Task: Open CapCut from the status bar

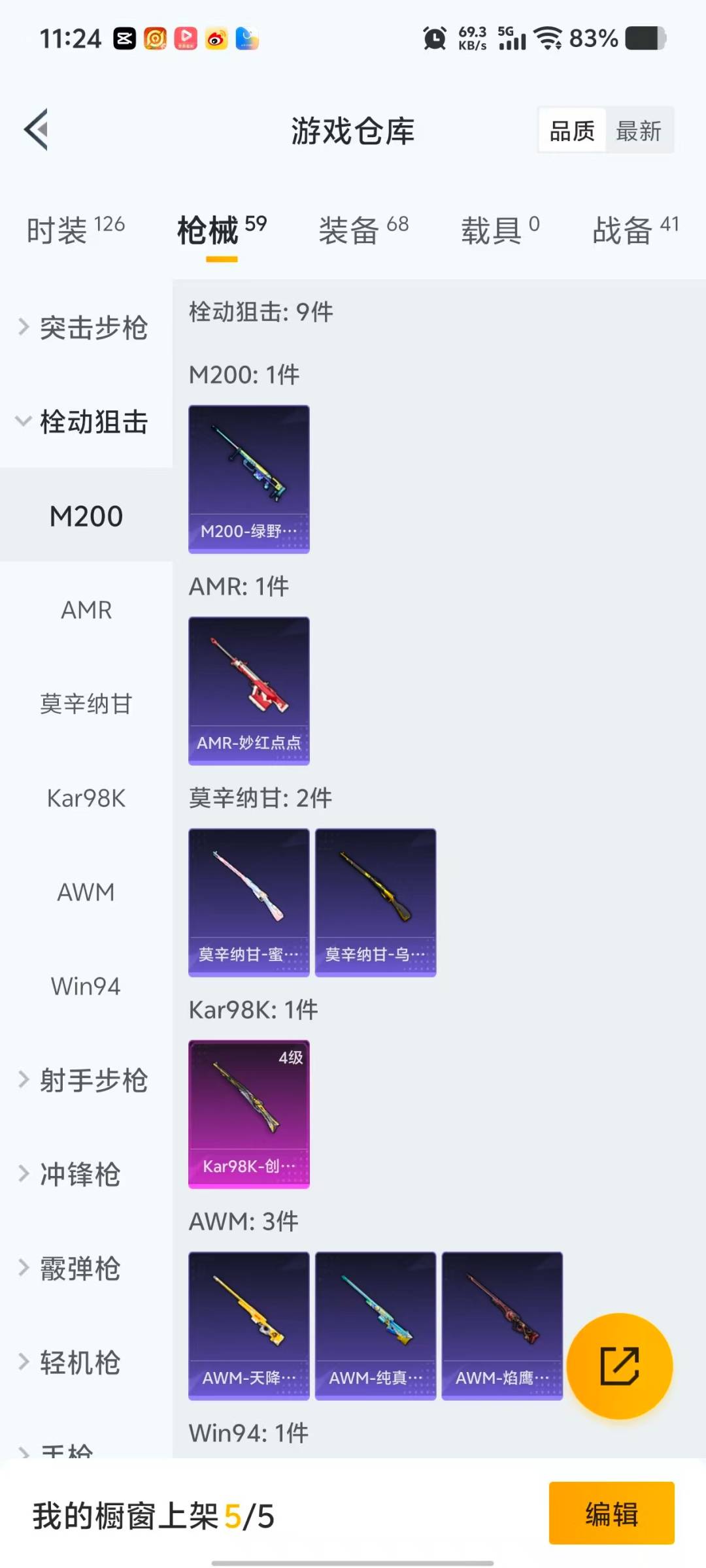Action: (124, 39)
